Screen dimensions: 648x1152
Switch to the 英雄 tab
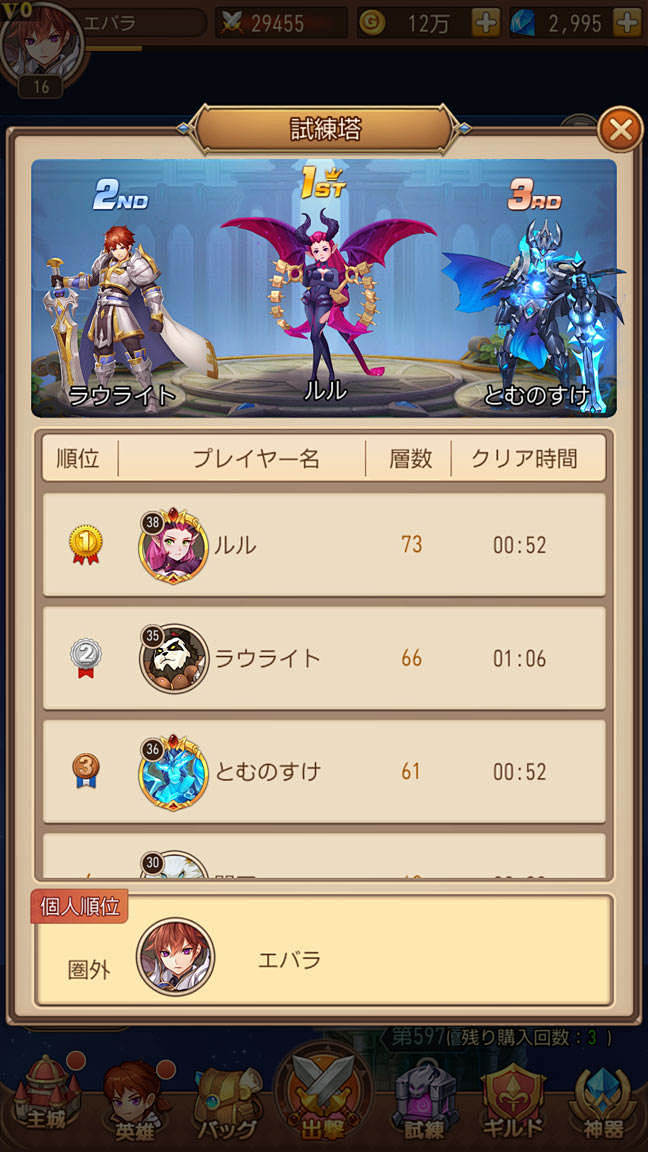pos(134,1103)
